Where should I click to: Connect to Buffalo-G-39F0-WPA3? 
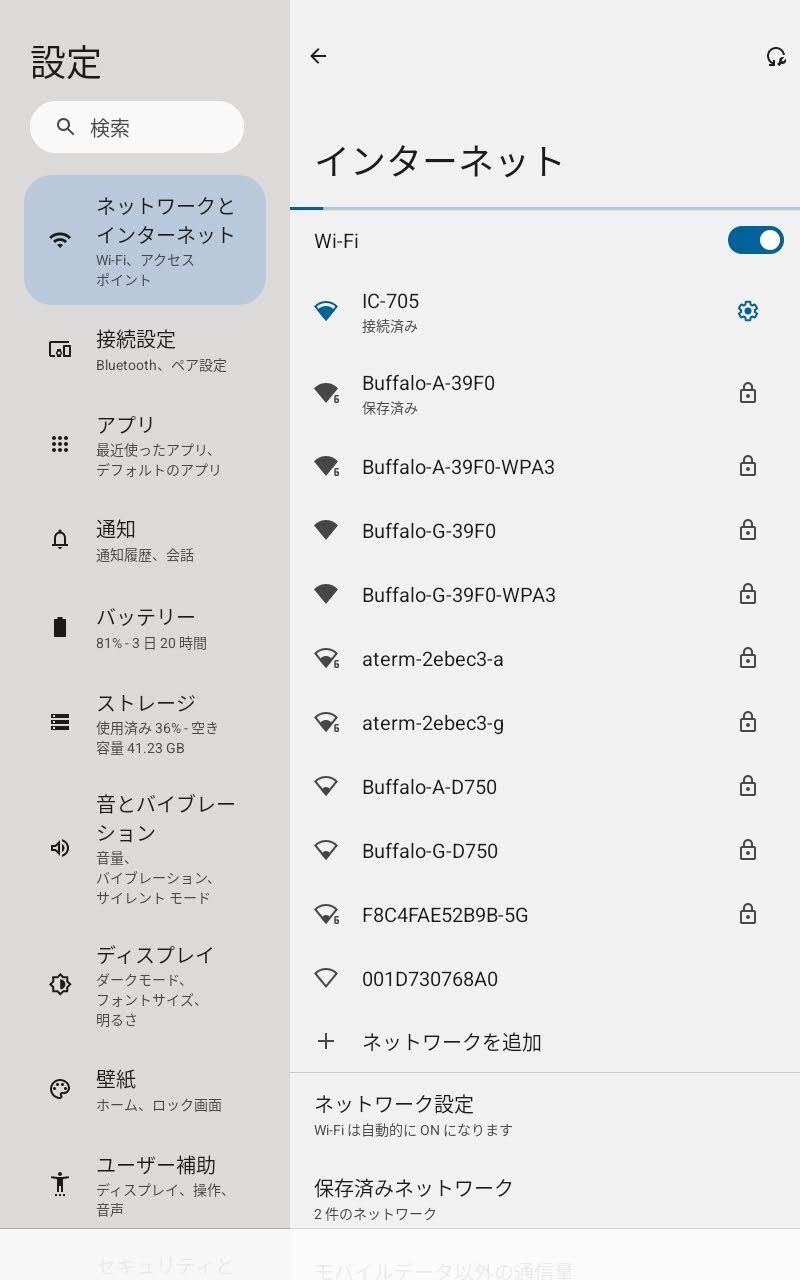click(x=545, y=595)
